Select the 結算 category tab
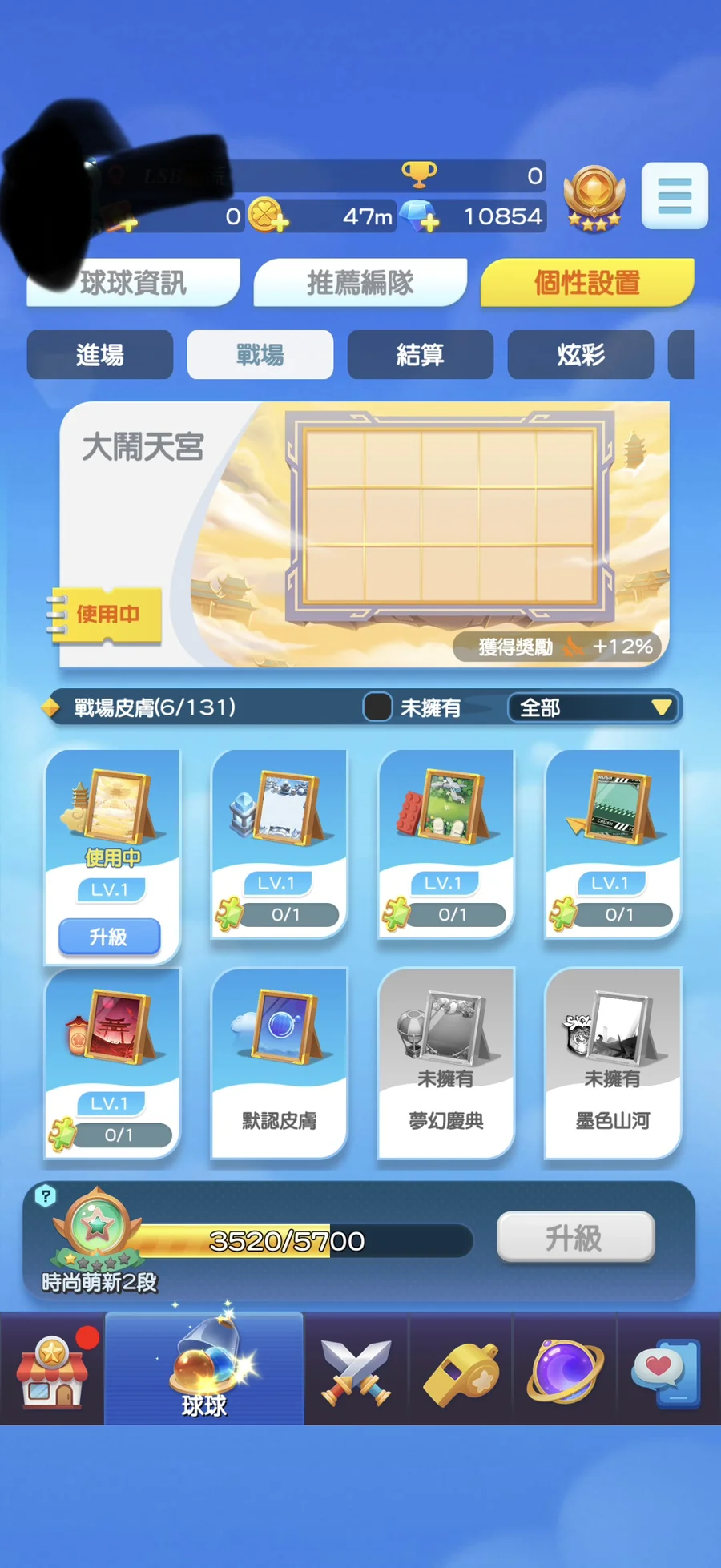This screenshot has width=721, height=1568. [421, 354]
